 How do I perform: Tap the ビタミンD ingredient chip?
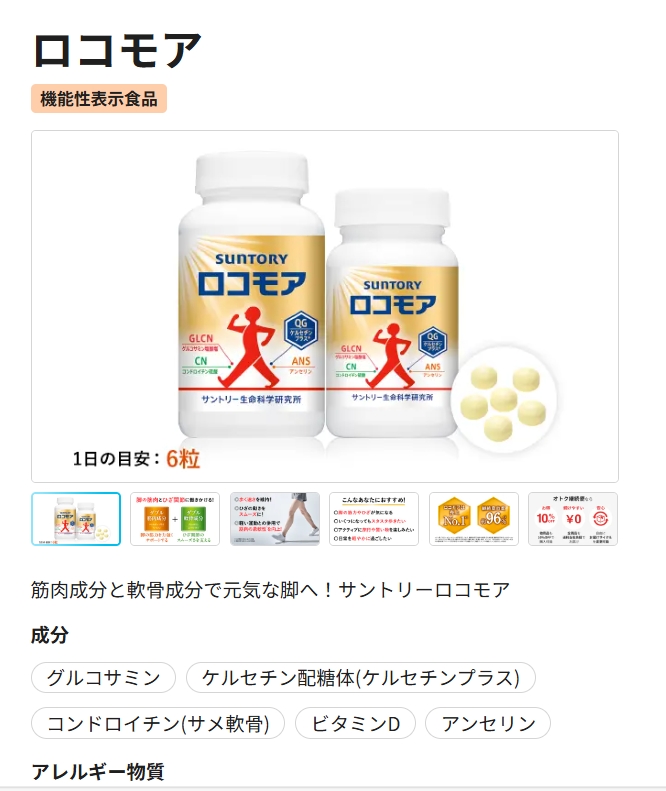click(x=355, y=723)
